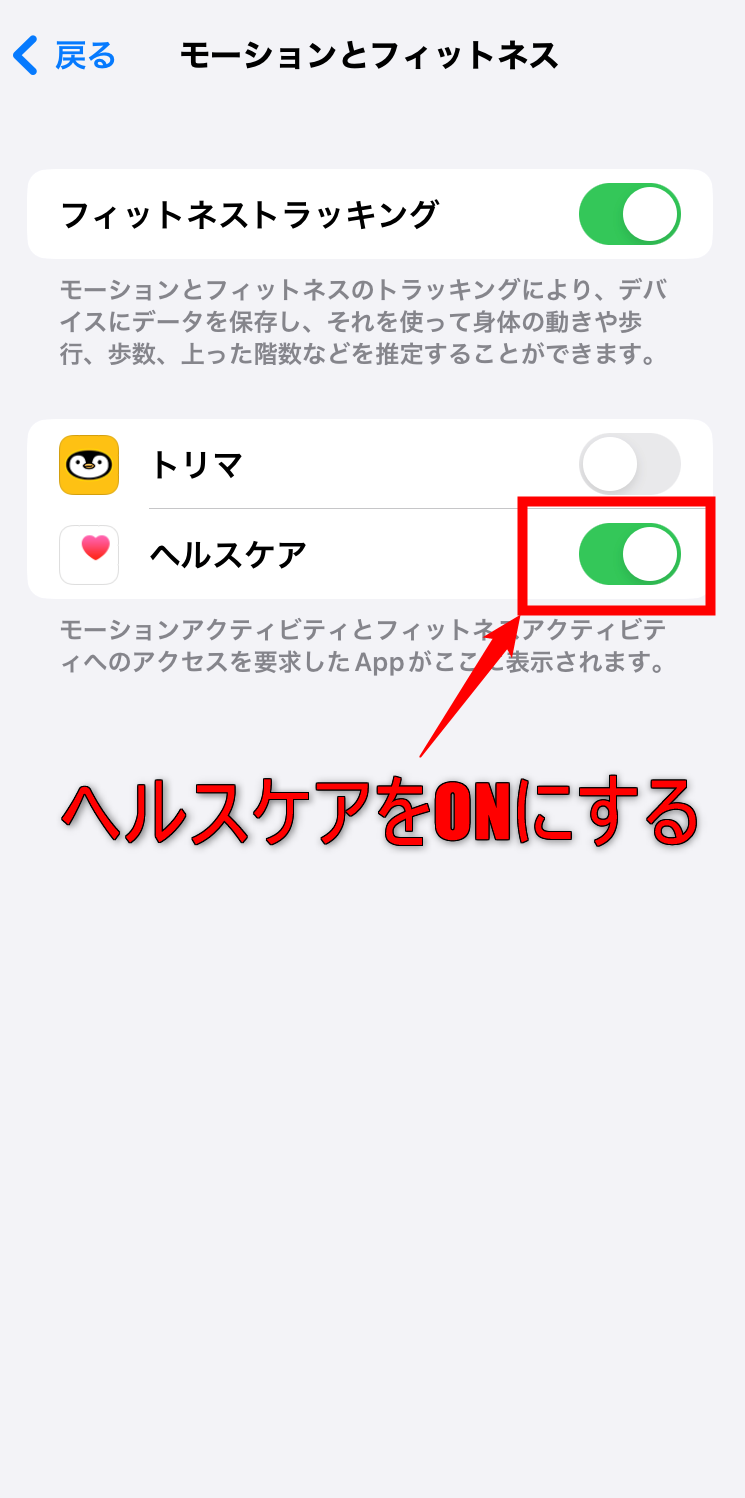Toggle fitness tracking on or off
This screenshot has width=745, height=1498.
tap(629, 213)
